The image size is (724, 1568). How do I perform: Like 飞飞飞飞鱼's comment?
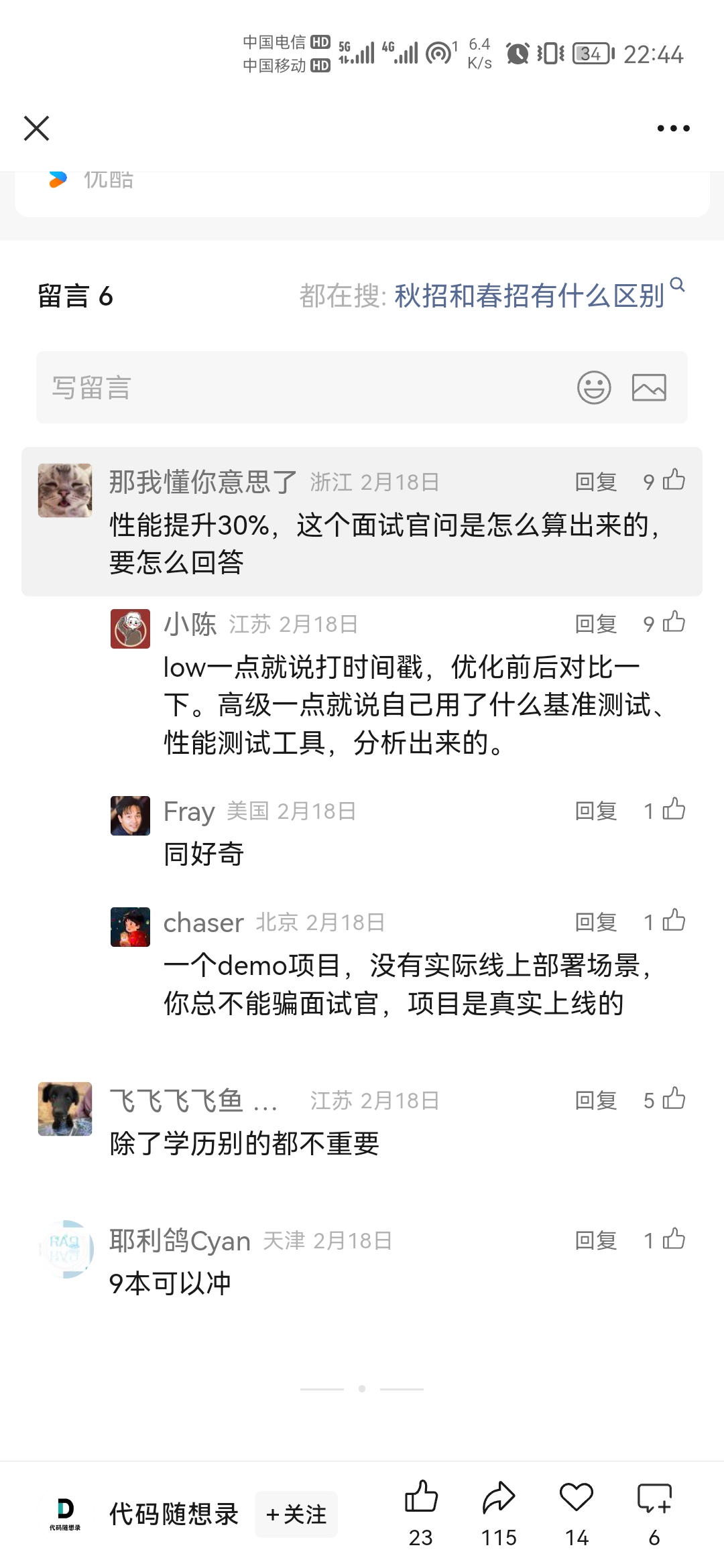(673, 1099)
